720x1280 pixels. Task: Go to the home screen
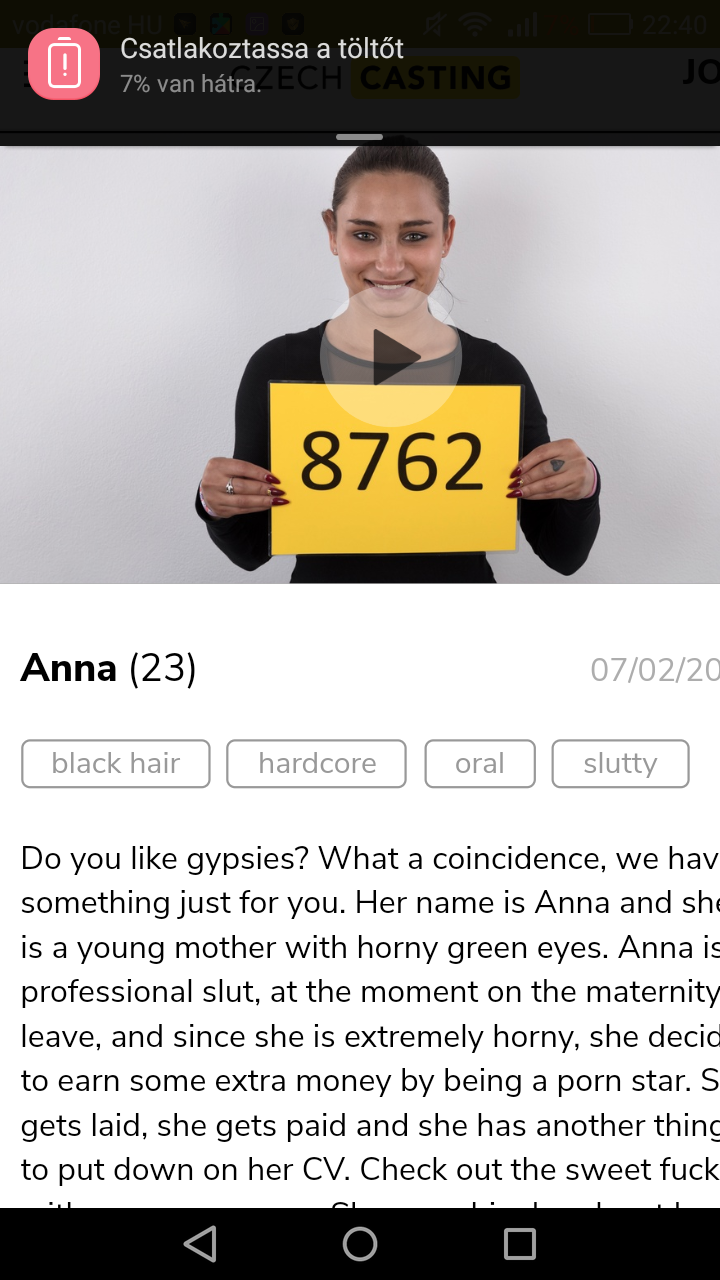click(360, 1244)
